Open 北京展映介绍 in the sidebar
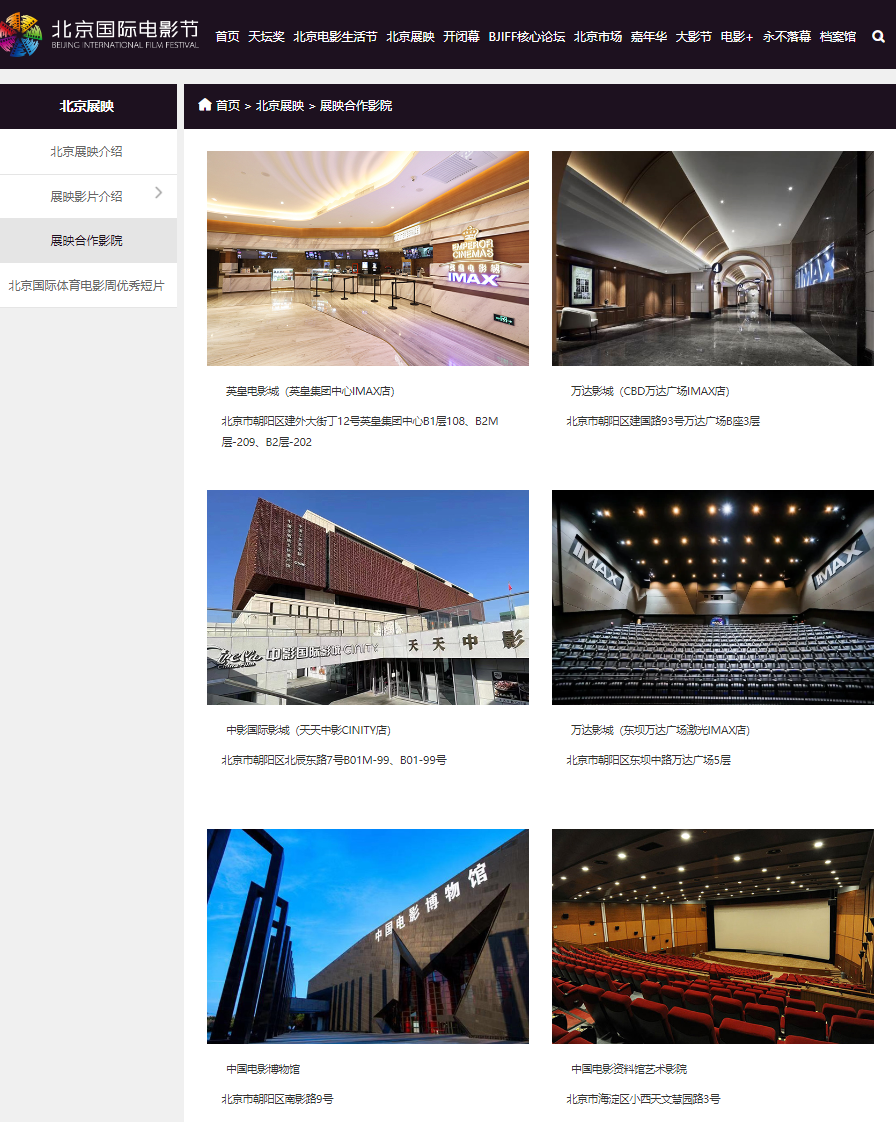This screenshot has height=1122, width=896. pos(87,152)
